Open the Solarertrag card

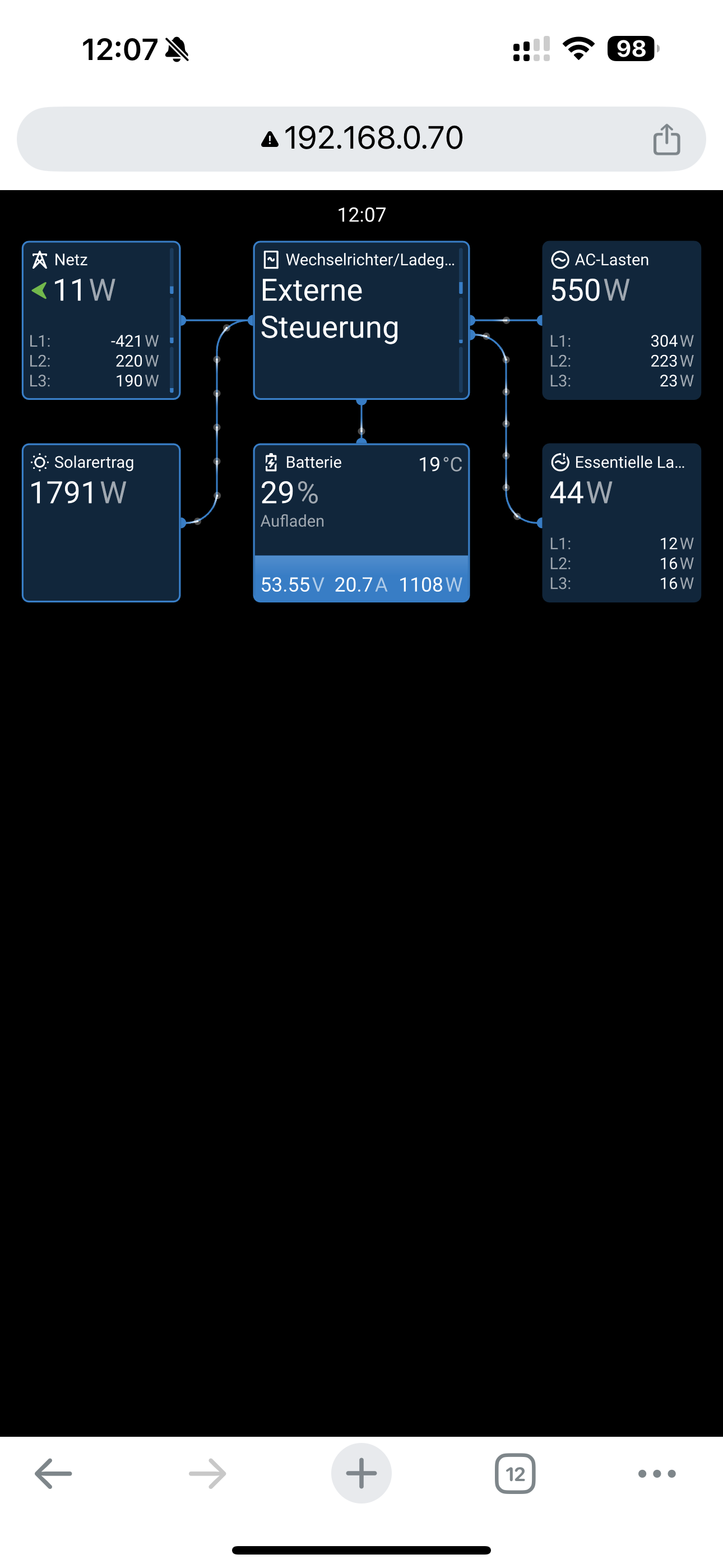pyautogui.click(x=101, y=523)
